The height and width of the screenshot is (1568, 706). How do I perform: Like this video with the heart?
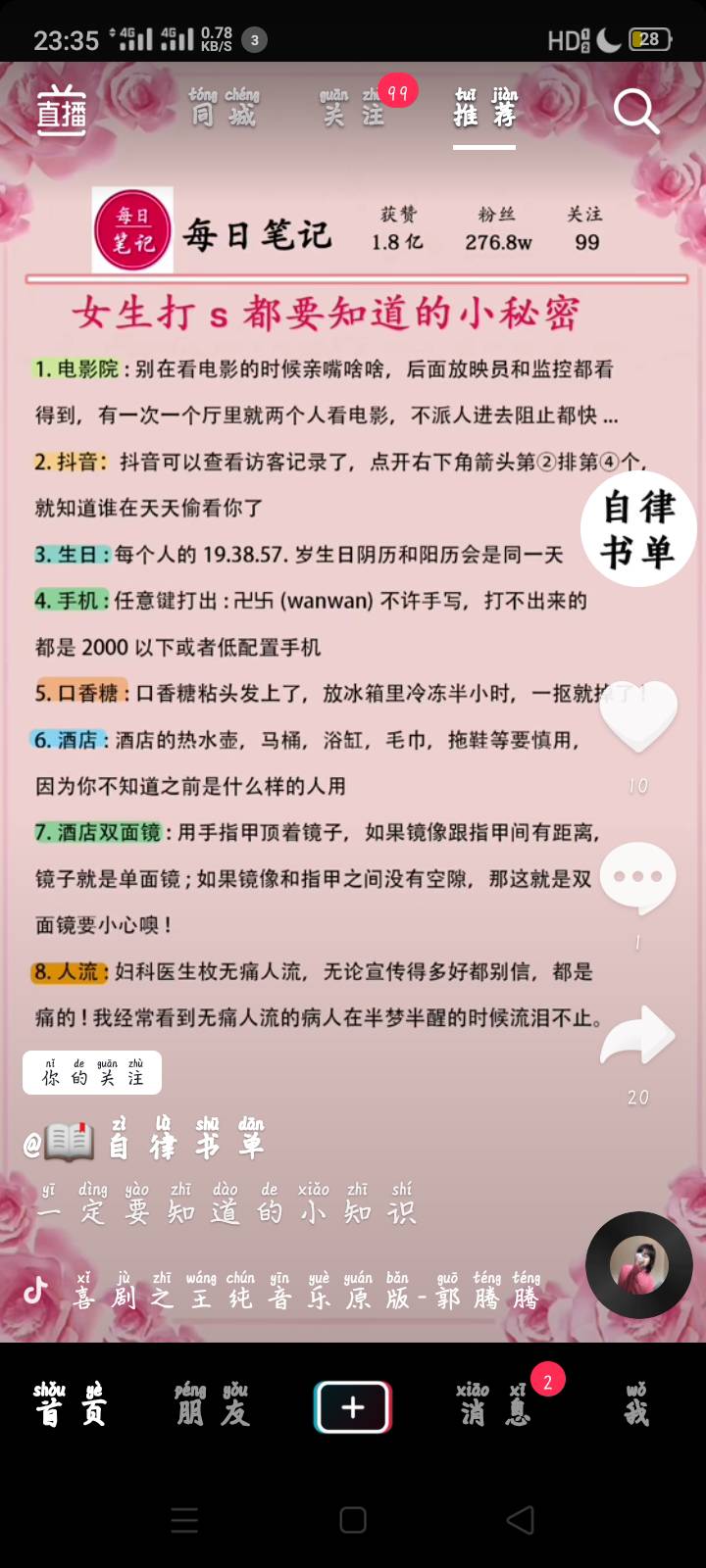(637, 715)
